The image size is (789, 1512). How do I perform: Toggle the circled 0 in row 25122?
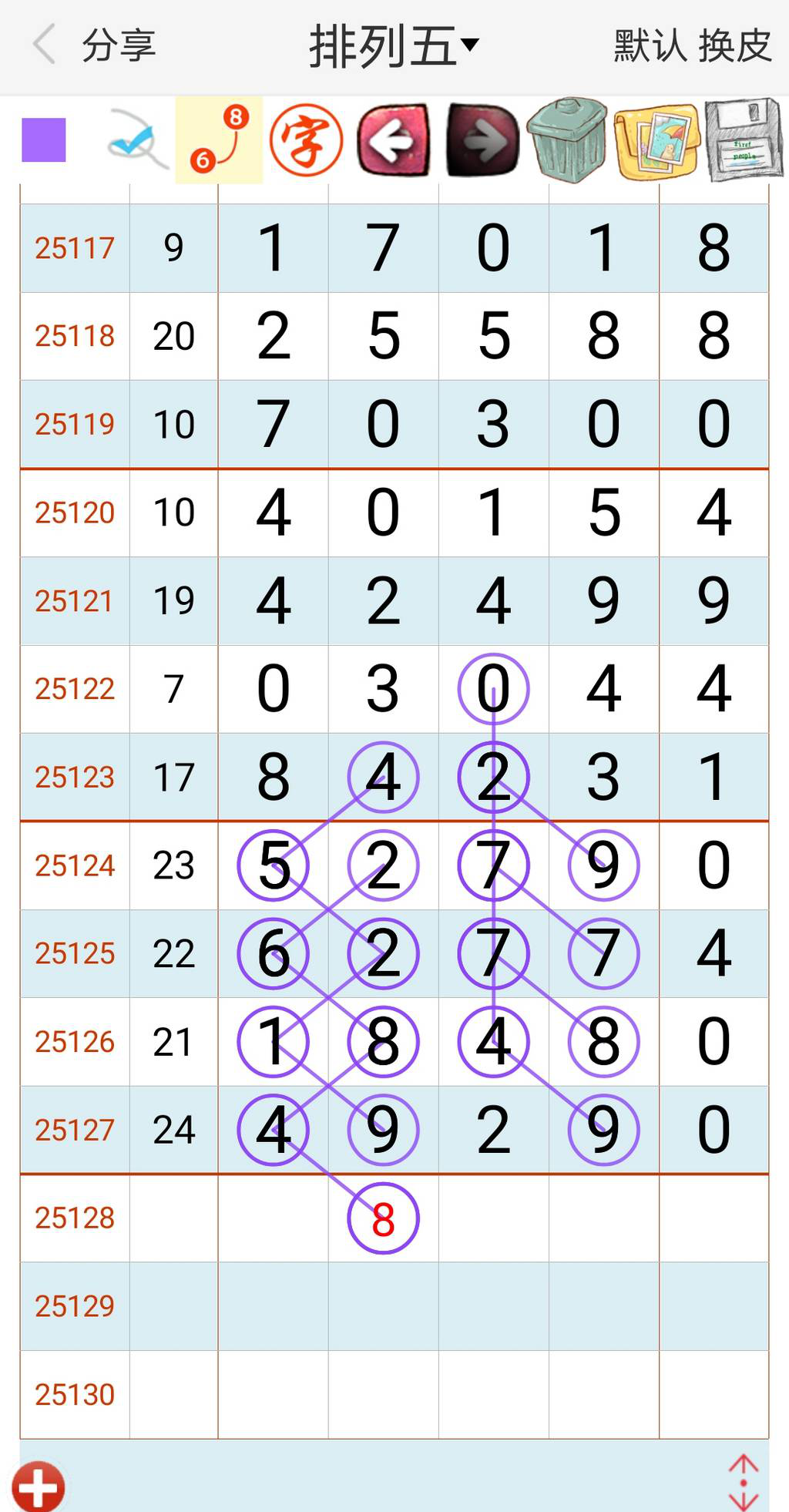493,689
